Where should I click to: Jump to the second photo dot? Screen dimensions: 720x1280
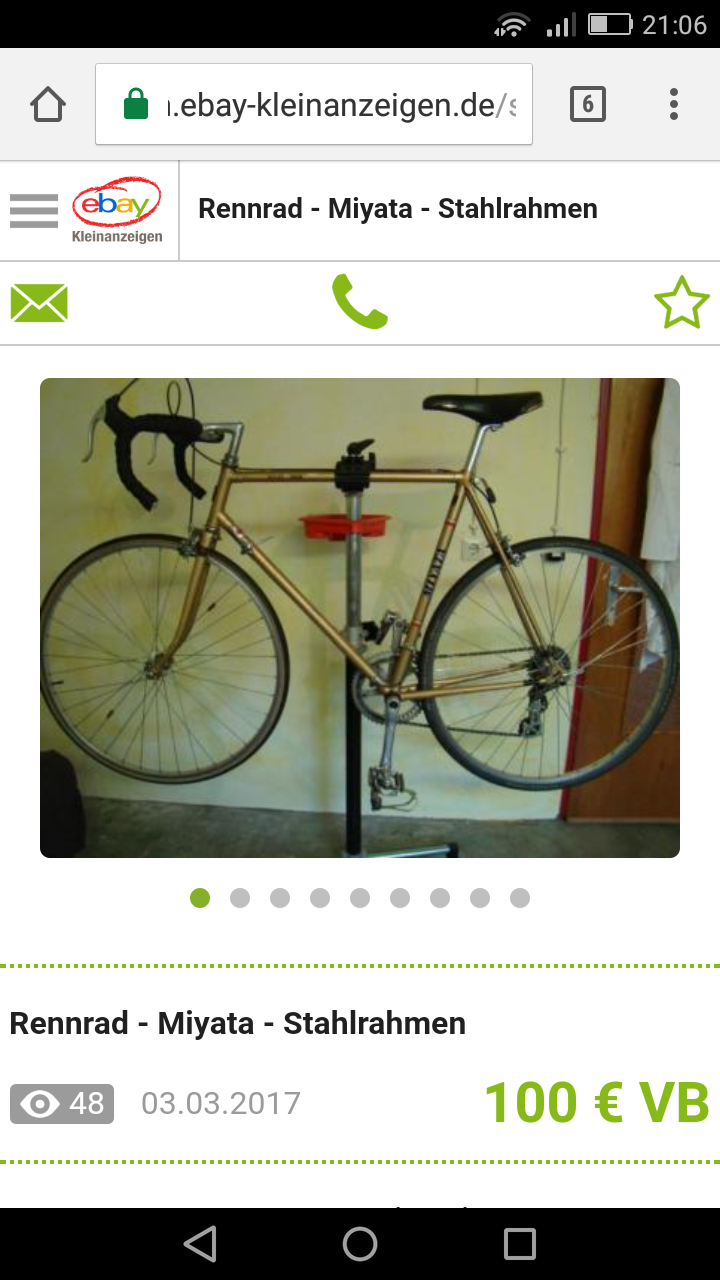pyautogui.click(x=240, y=898)
